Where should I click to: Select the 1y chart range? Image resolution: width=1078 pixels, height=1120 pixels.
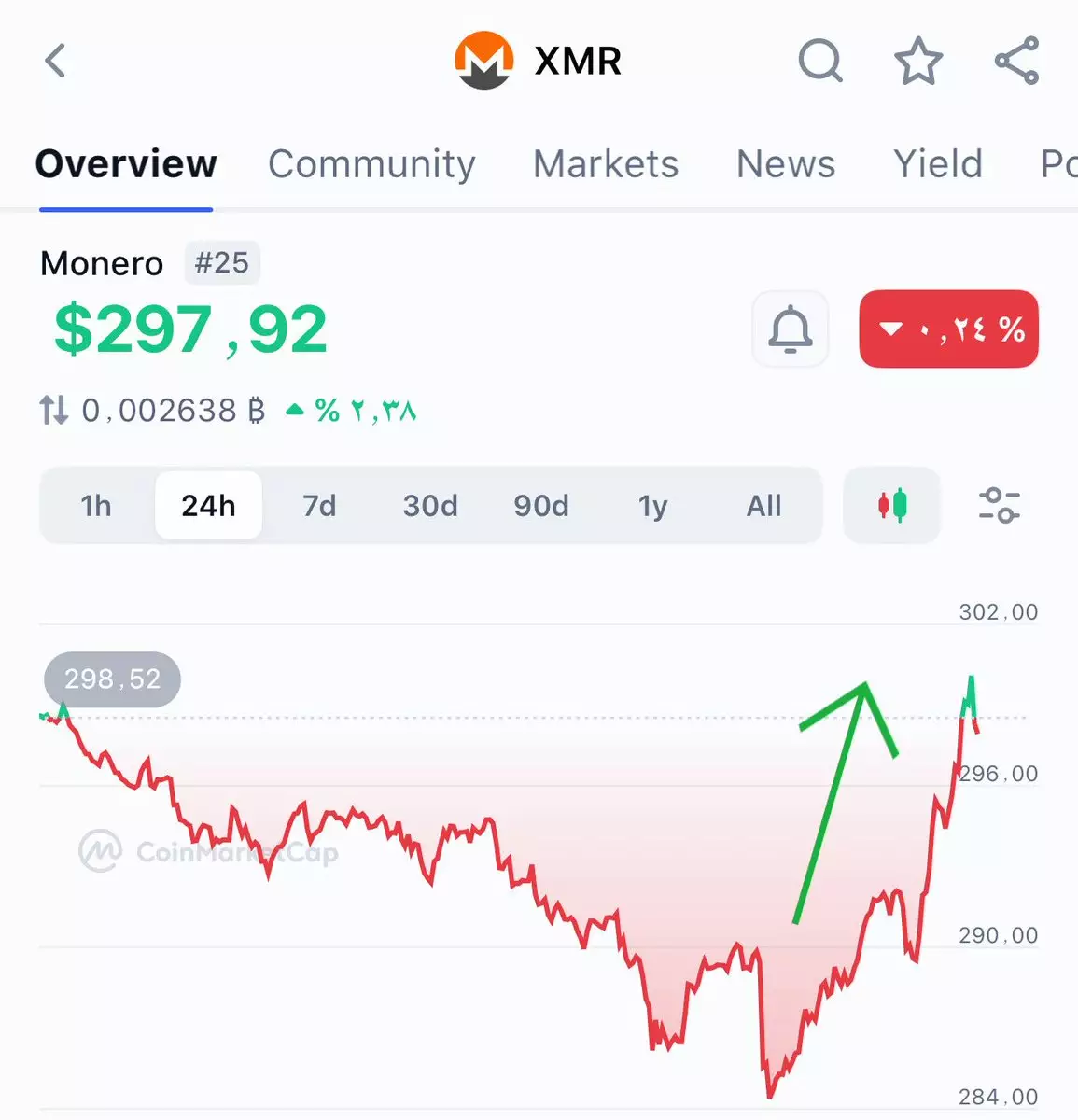click(x=652, y=506)
